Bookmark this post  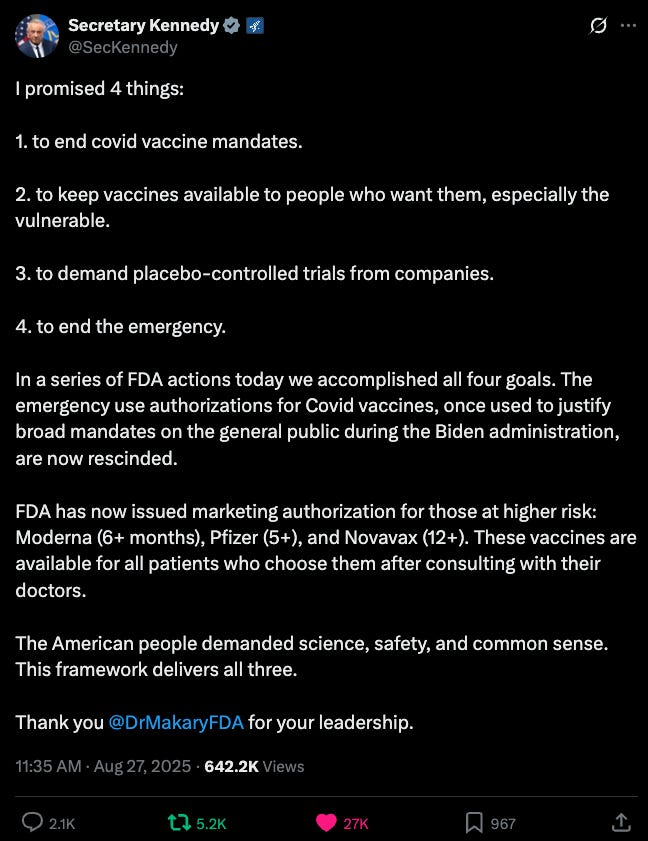pyautogui.click(x=474, y=822)
